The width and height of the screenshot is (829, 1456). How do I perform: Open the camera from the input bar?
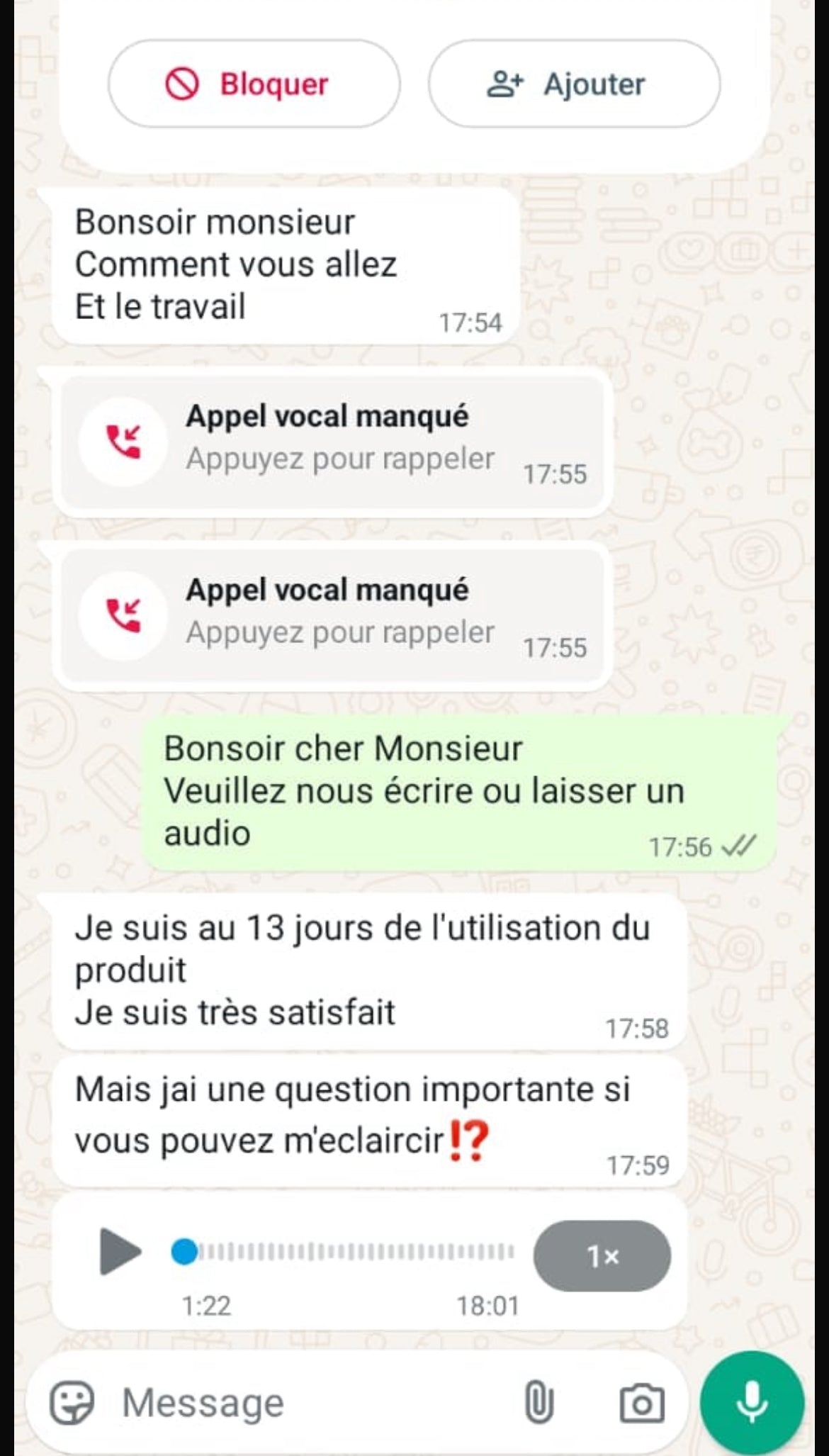tap(641, 1403)
